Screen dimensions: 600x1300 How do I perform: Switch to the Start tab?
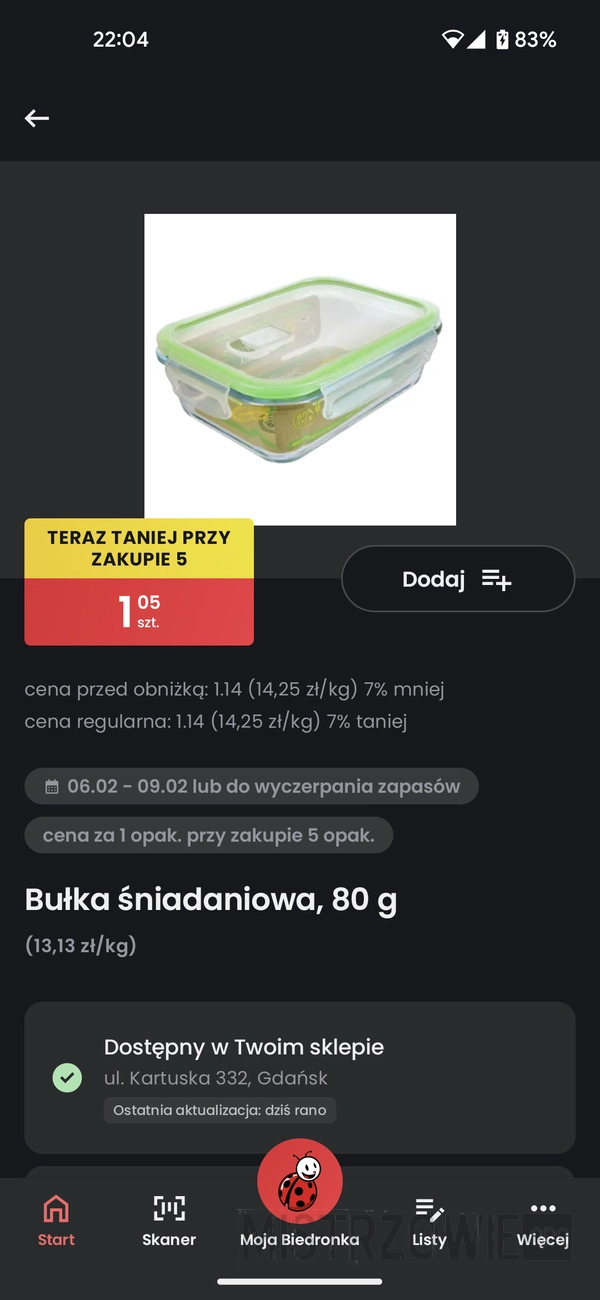tap(56, 1220)
